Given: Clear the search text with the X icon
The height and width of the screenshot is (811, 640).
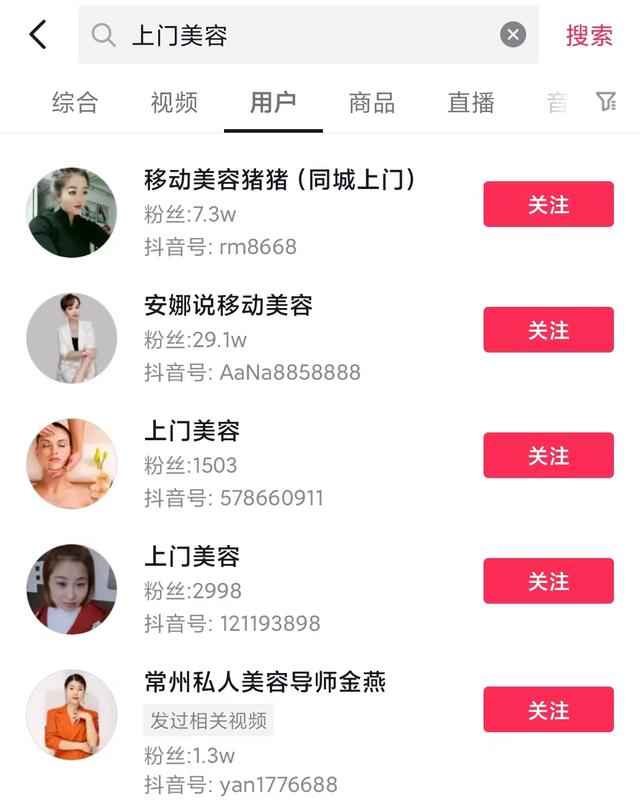Looking at the screenshot, I should (512, 35).
